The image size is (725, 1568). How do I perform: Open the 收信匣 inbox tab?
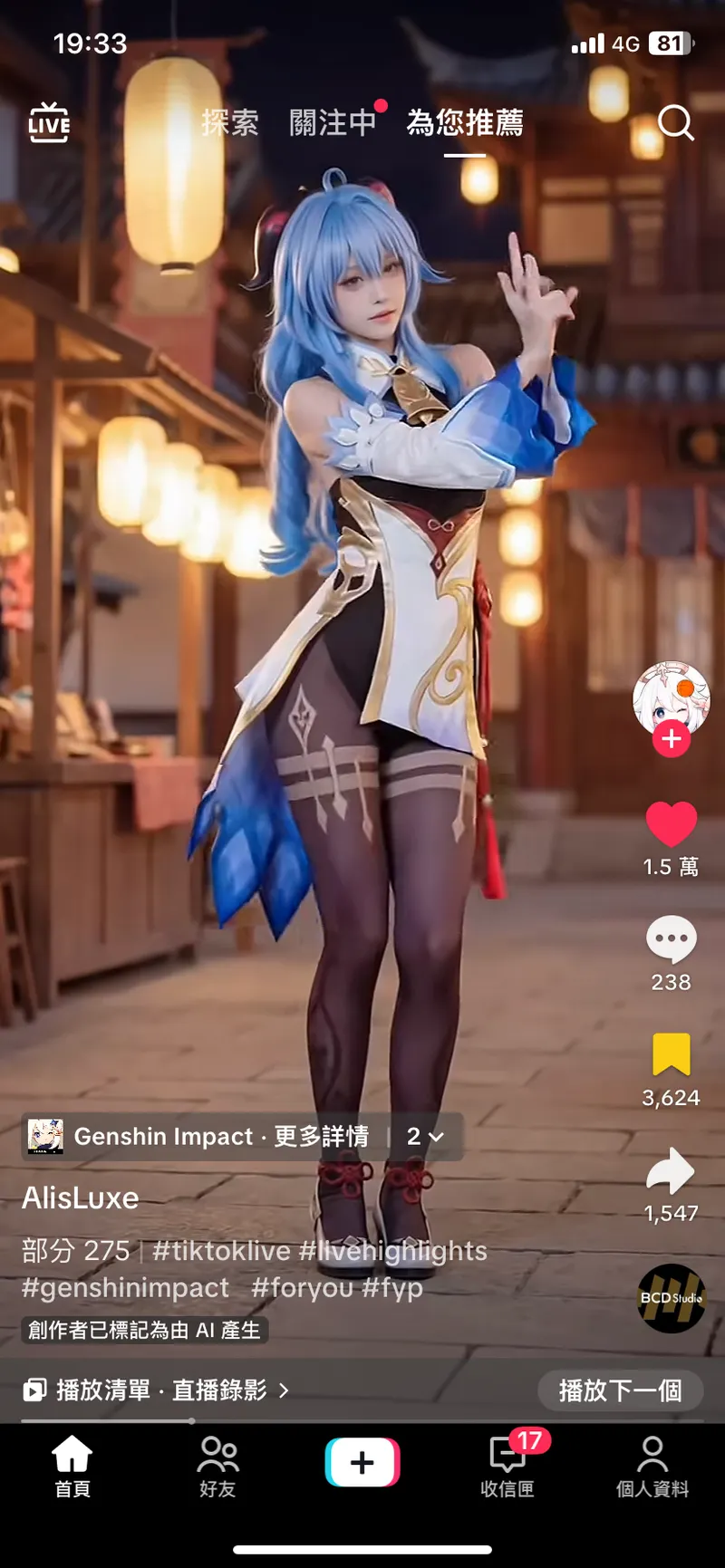click(507, 1466)
